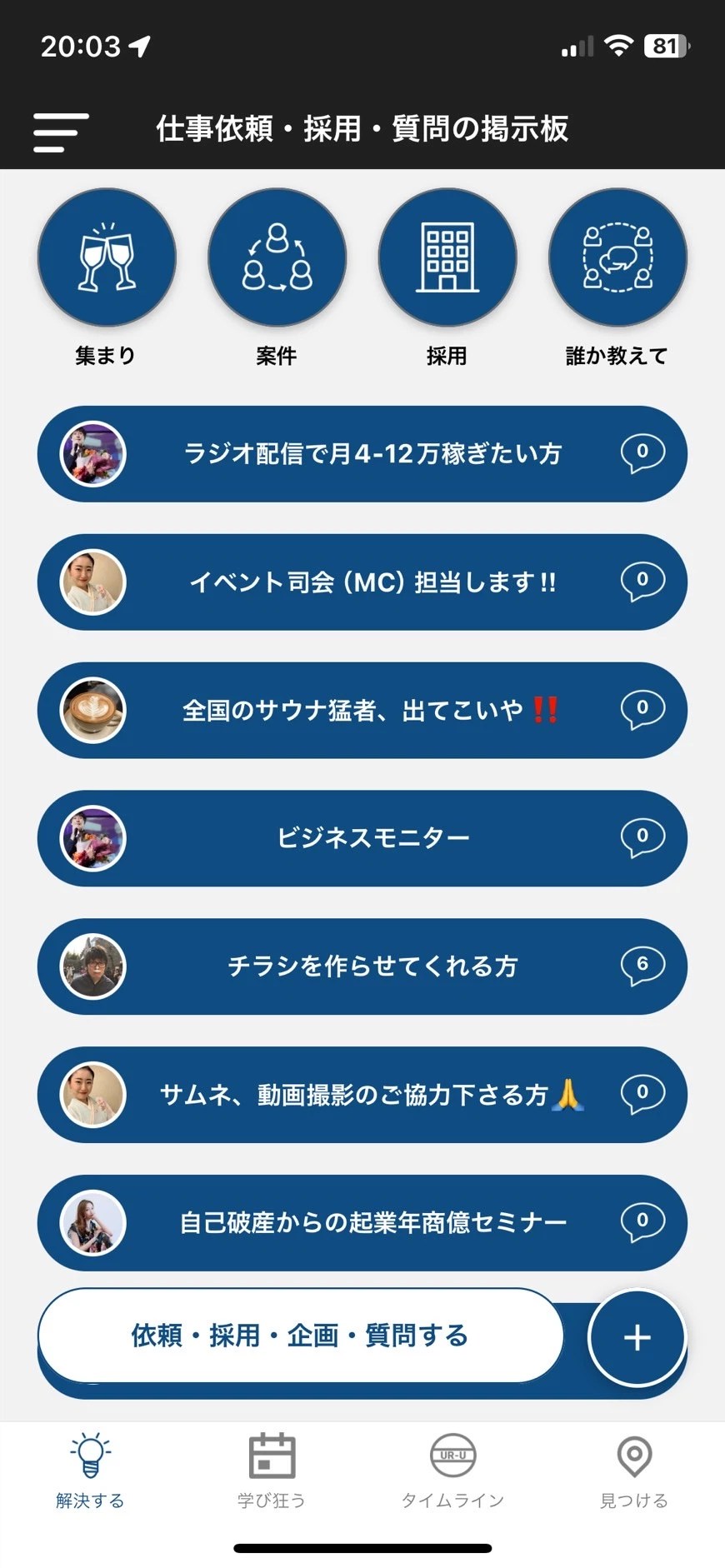Open the ビジネスモニター post
Screen dimensions: 725x1568
pyautogui.click(x=372, y=838)
